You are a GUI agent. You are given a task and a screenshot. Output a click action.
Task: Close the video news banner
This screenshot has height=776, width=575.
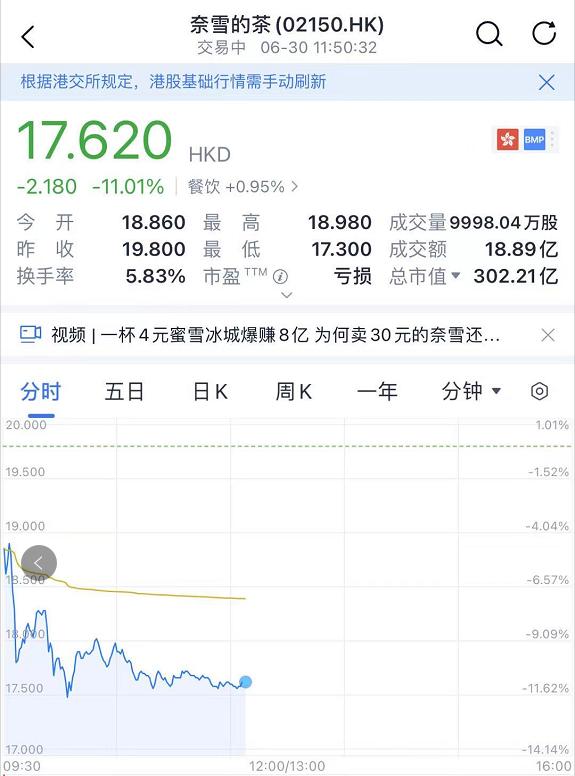(548, 335)
